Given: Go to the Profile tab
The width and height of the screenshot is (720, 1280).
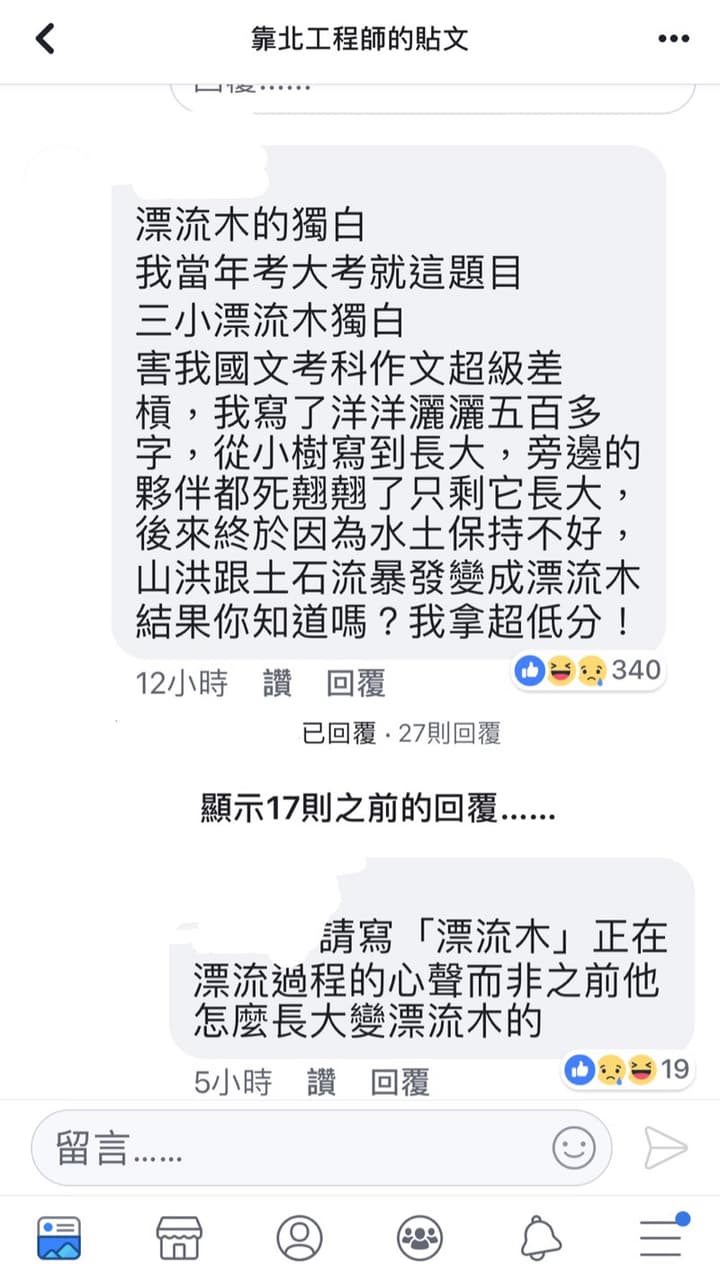Looking at the screenshot, I should coord(299,1238).
